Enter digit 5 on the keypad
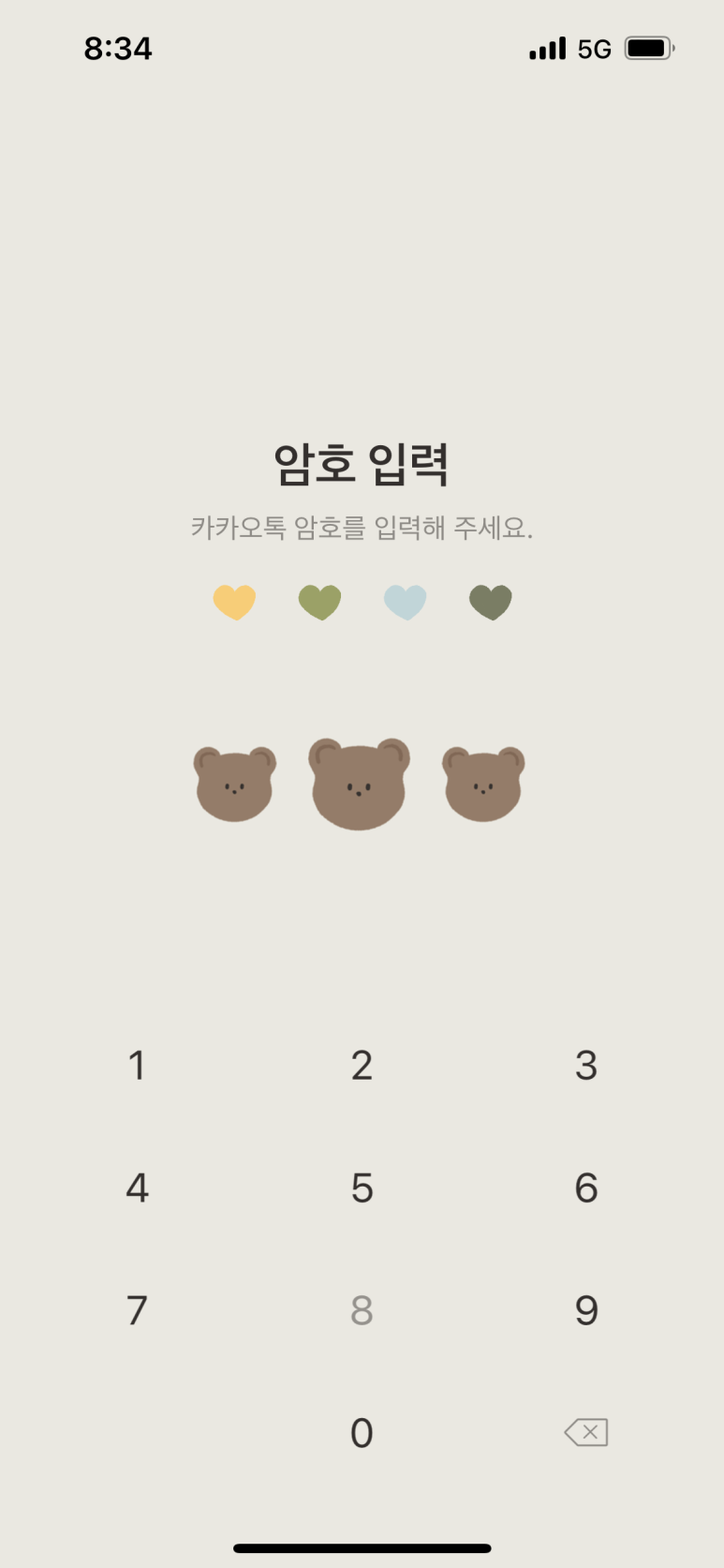The image size is (724, 1568). tap(362, 1188)
